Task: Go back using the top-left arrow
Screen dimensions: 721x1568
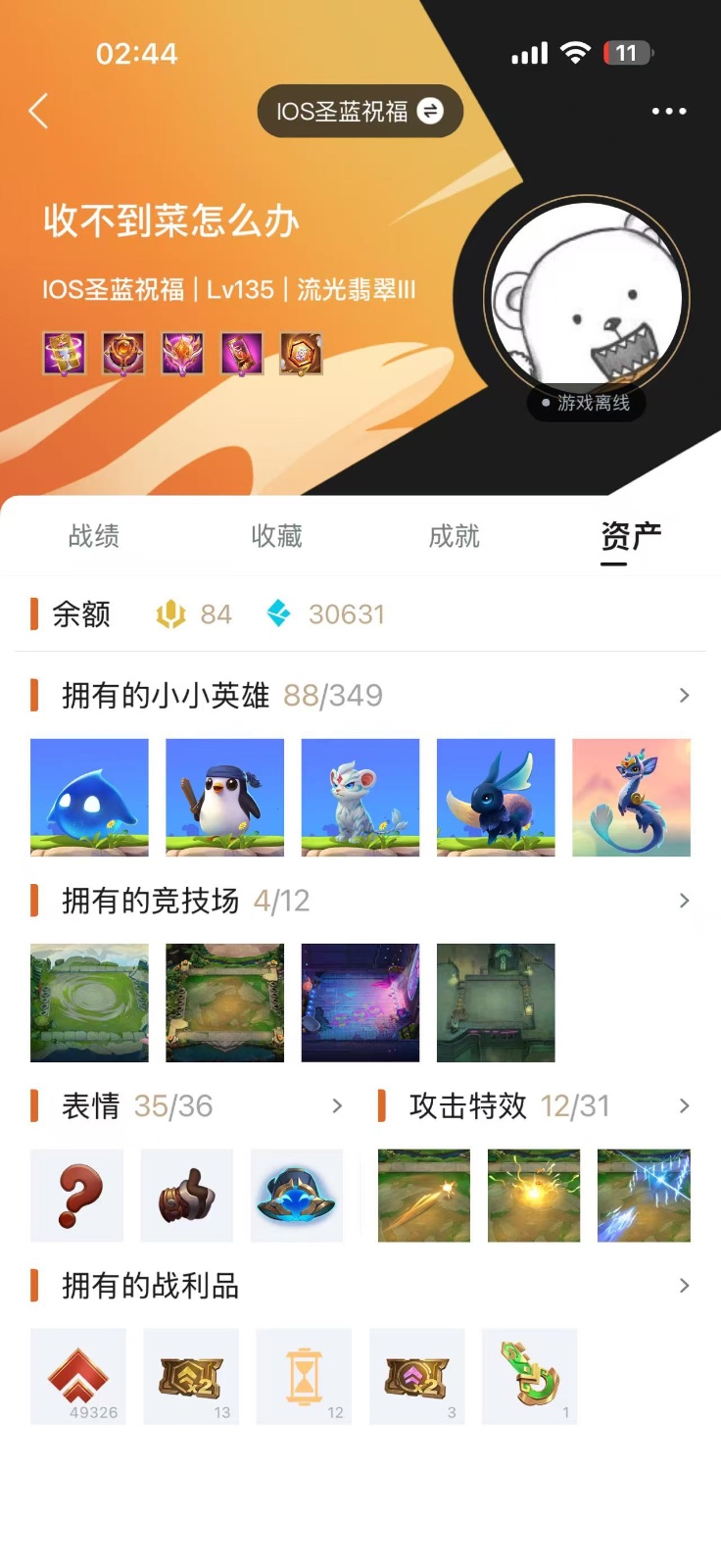Action: click(x=39, y=111)
